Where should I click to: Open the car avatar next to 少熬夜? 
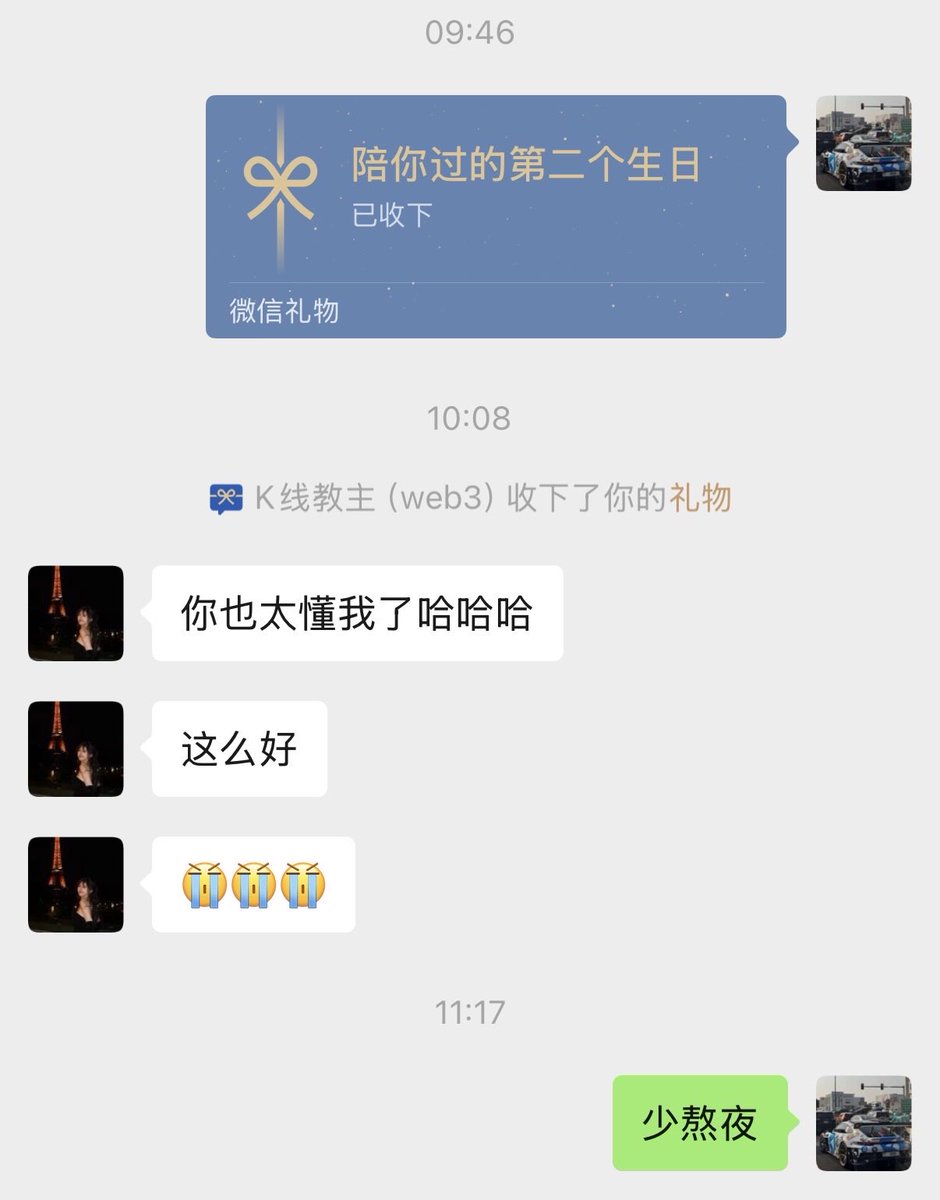click(x=863, y=1123)
